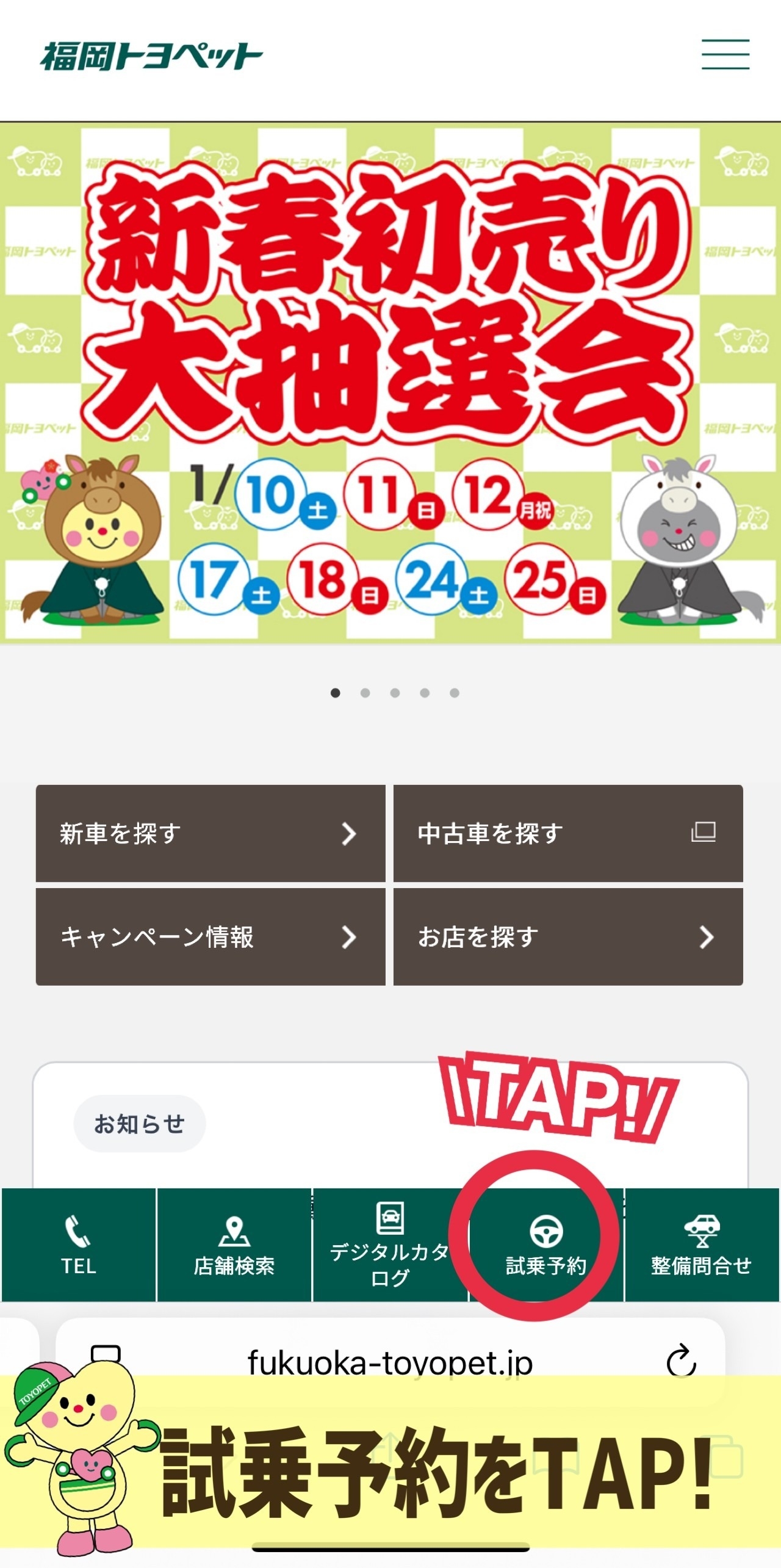The width and height of the screenshot is (781, 1568).
Task: Select お店を探す
Action: tap(567, 936)
